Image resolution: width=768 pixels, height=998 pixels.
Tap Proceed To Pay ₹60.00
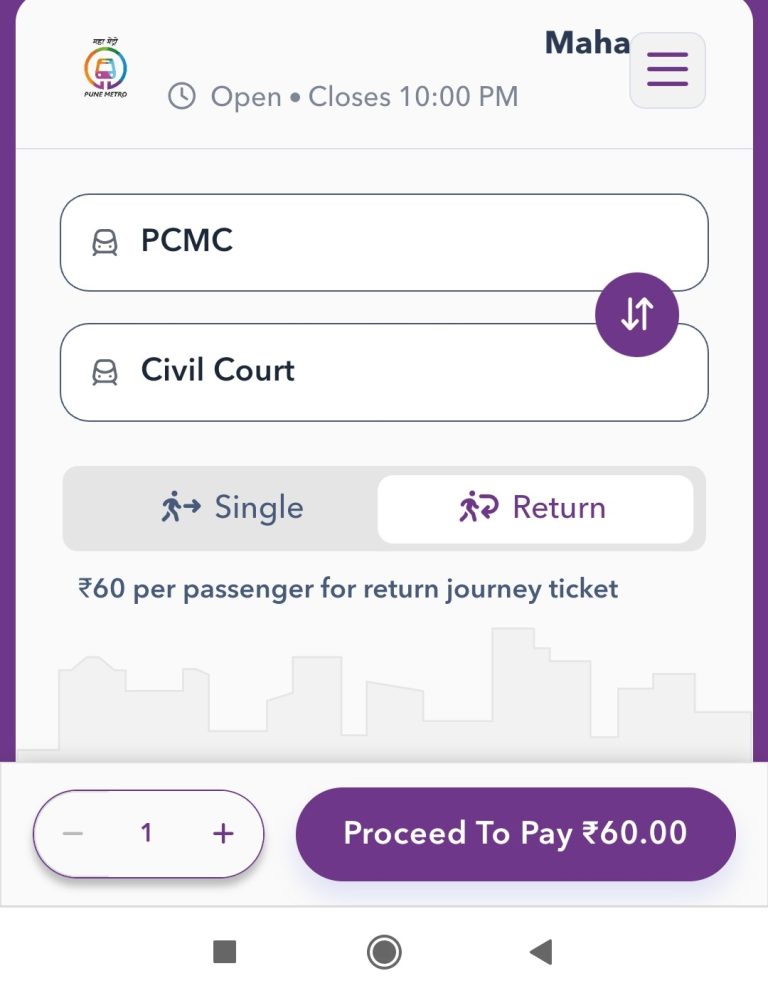point(514,832)
